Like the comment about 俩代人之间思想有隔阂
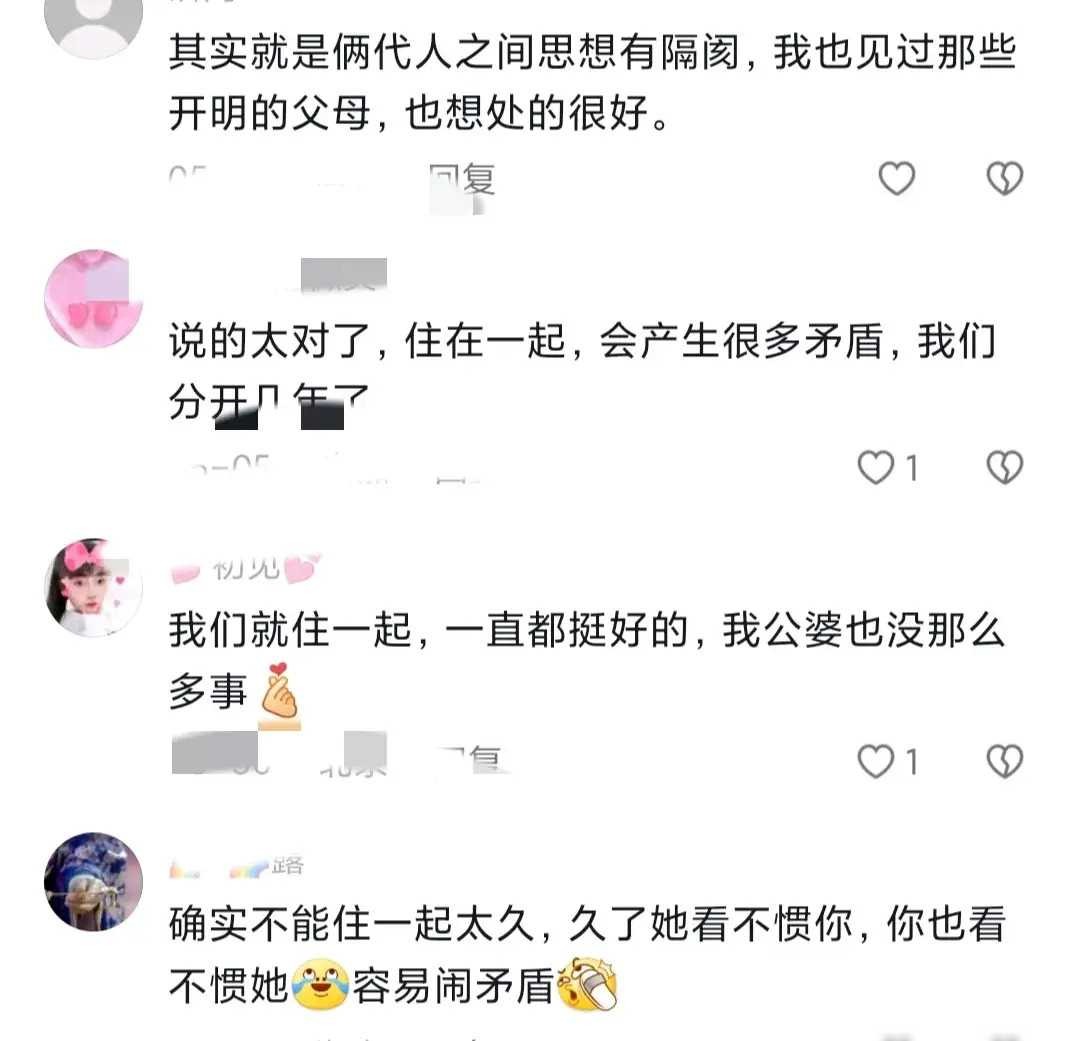This screenshot has height=1041, width=1080. (896, 179)
